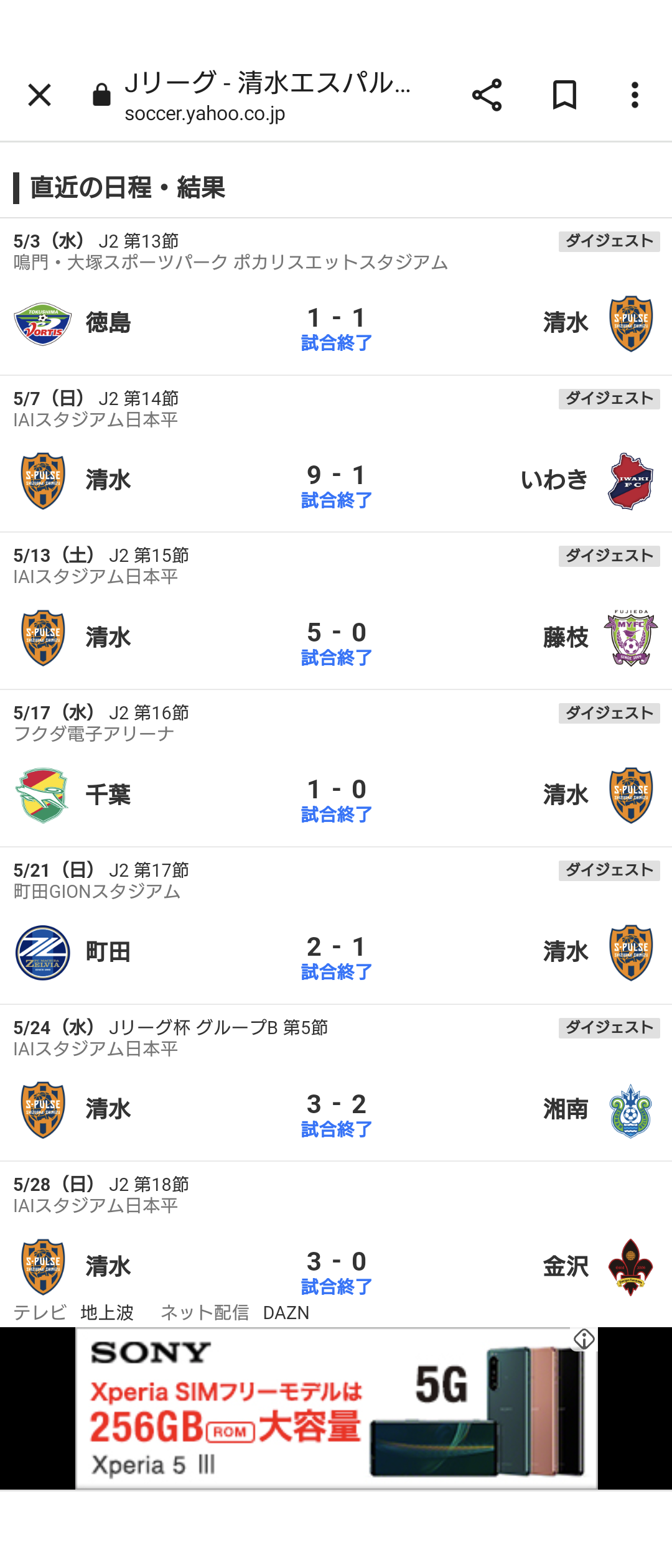Open 試合終了 link for Shimizu 5-0 Fujieda
Viewport: 672px width, 1568px height.
pyautogui.click(x=337, y=658)
